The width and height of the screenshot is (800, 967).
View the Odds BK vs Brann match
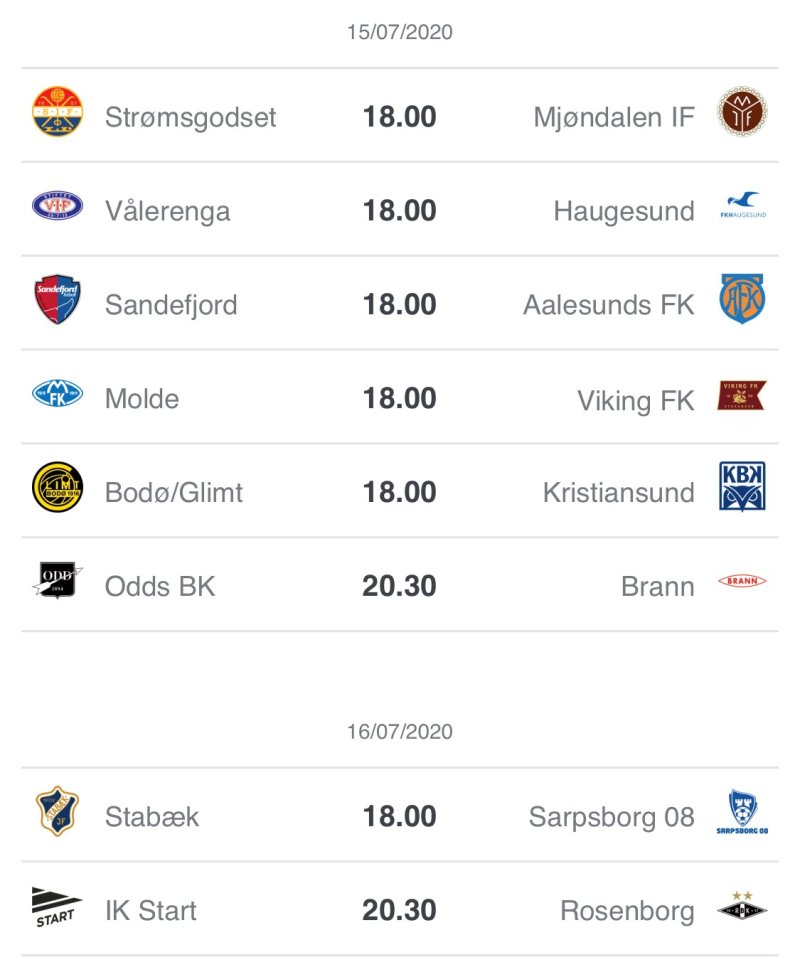(x=399, y=587)
